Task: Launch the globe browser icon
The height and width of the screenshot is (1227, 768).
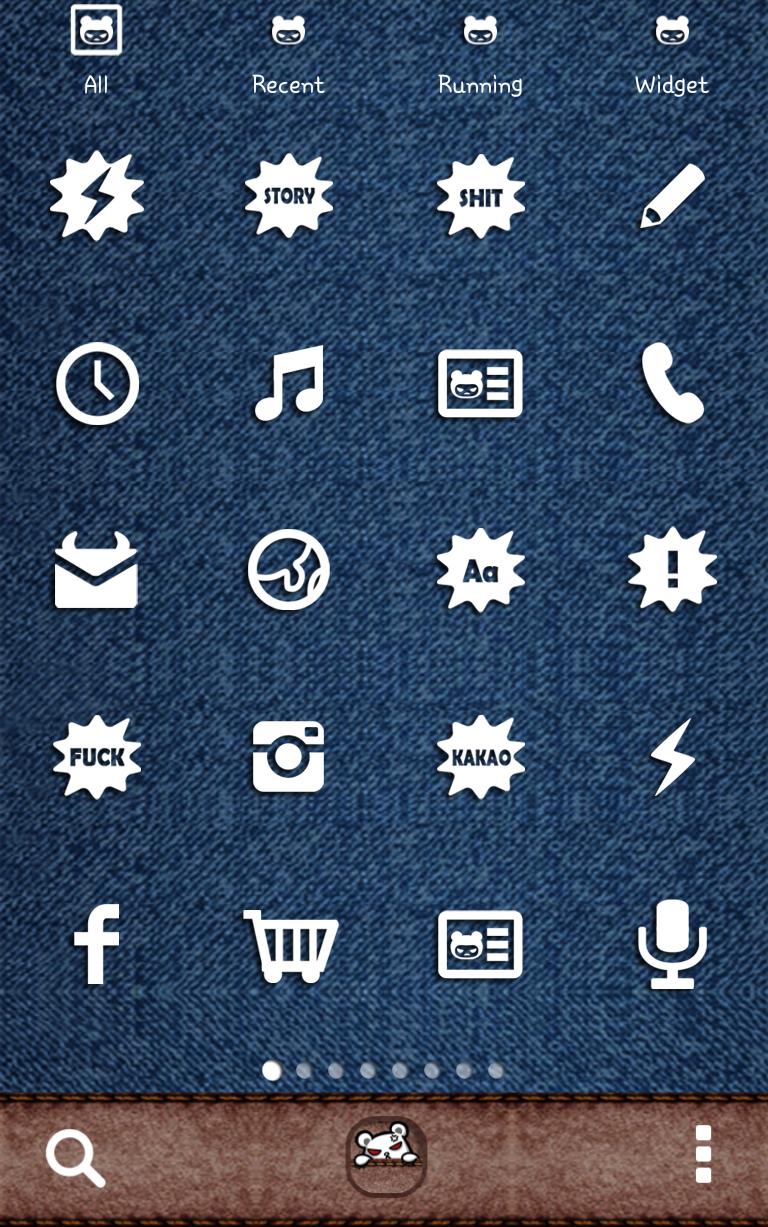Action: (289, 570)
